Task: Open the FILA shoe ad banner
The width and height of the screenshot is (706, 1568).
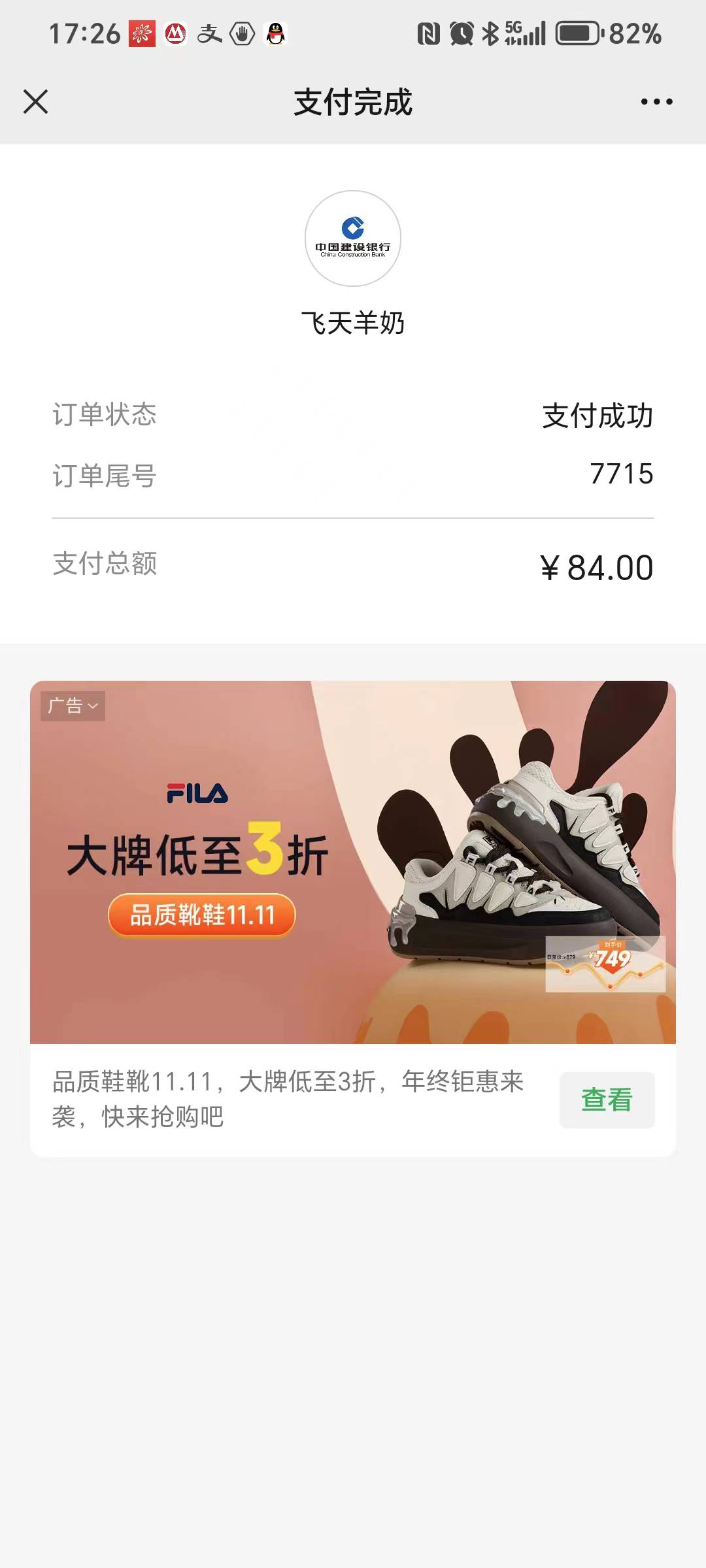Action: click(x=353, y=862)
